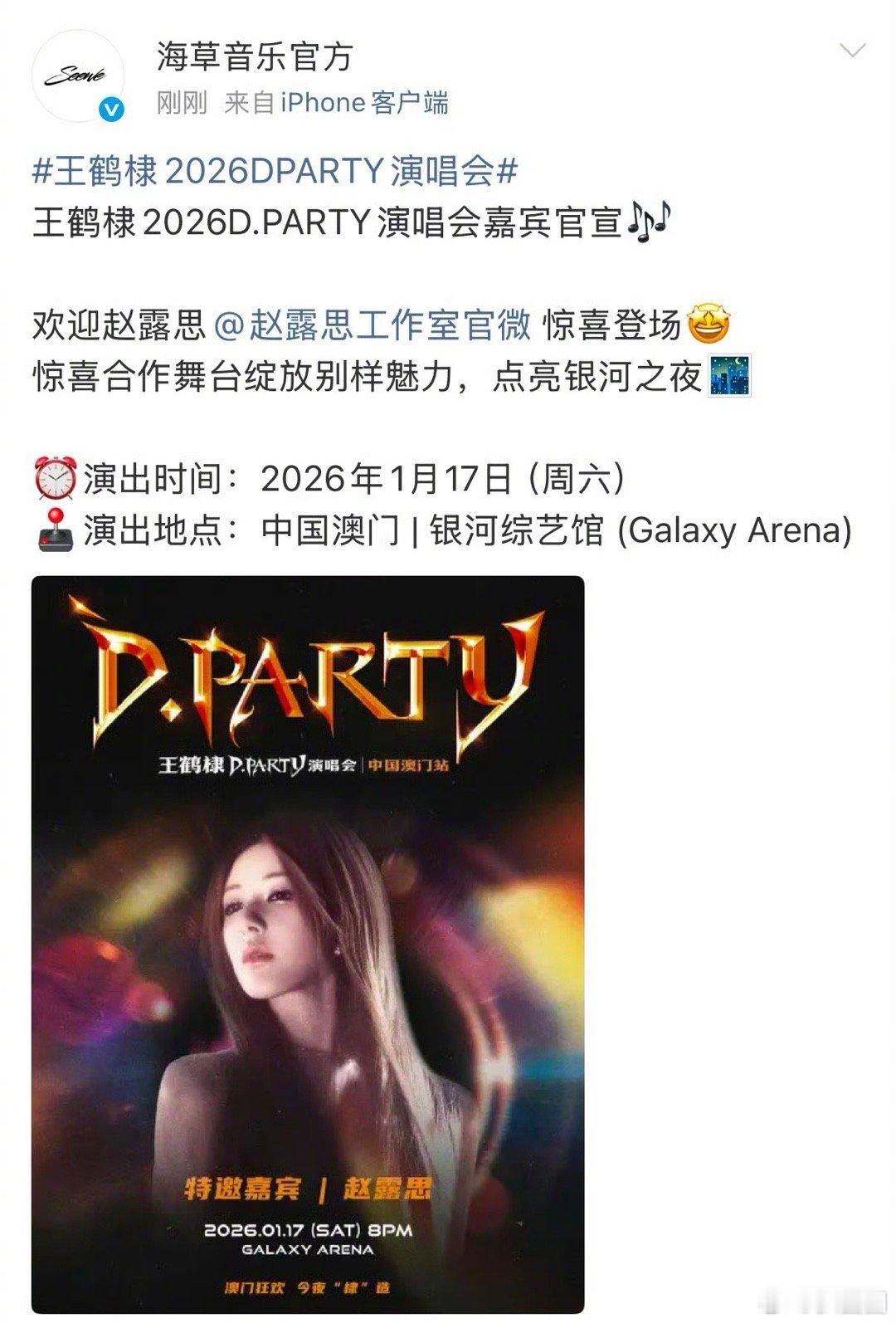This screenshot has width=896, height=1323.
Task: Click the GALAXY ARENA text on the poster
Action: [x=309, y=1247]
